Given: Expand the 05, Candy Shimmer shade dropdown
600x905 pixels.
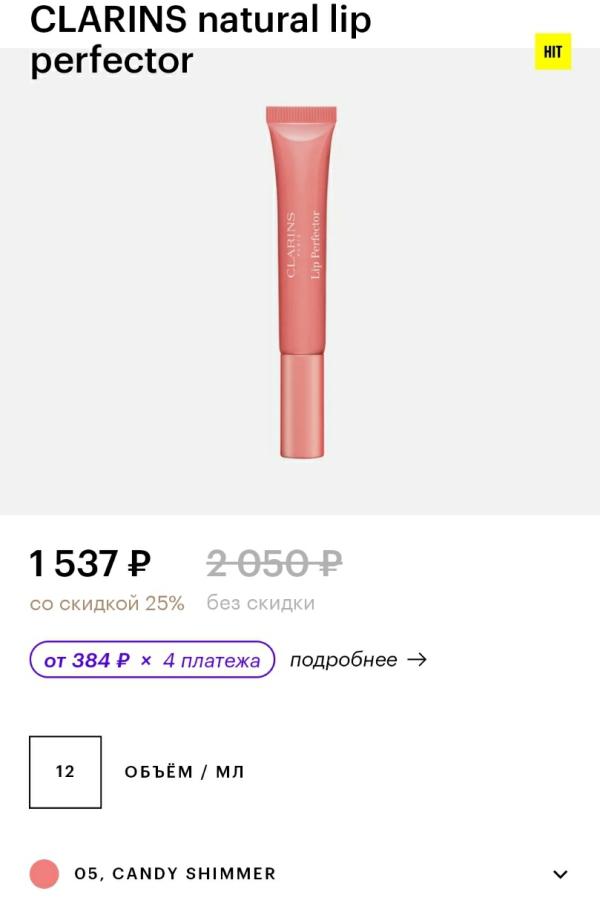Looking at the screenshot, I should [x=560, y=874].
